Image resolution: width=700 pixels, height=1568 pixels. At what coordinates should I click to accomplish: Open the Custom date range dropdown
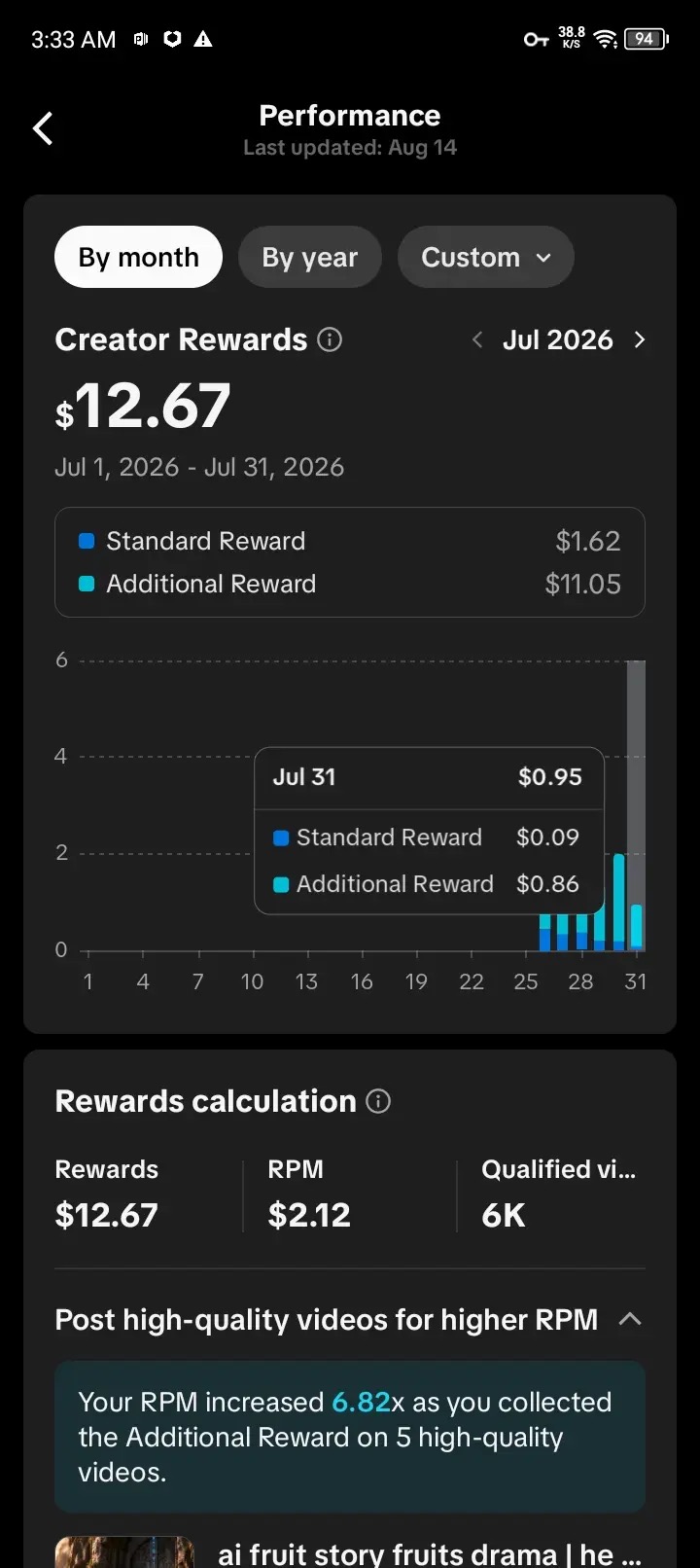pos(486,257)
